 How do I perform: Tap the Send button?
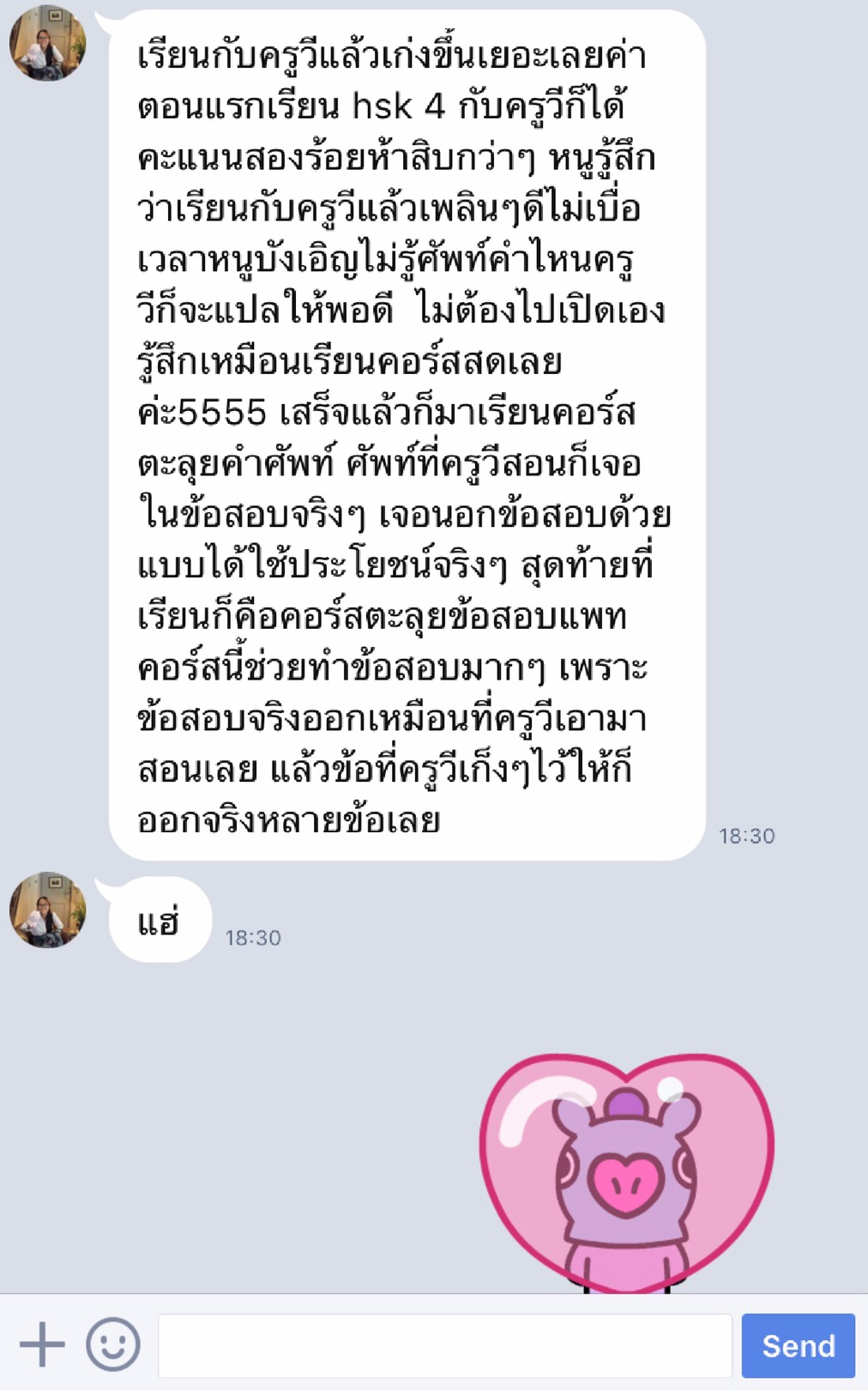[798, 1345]
